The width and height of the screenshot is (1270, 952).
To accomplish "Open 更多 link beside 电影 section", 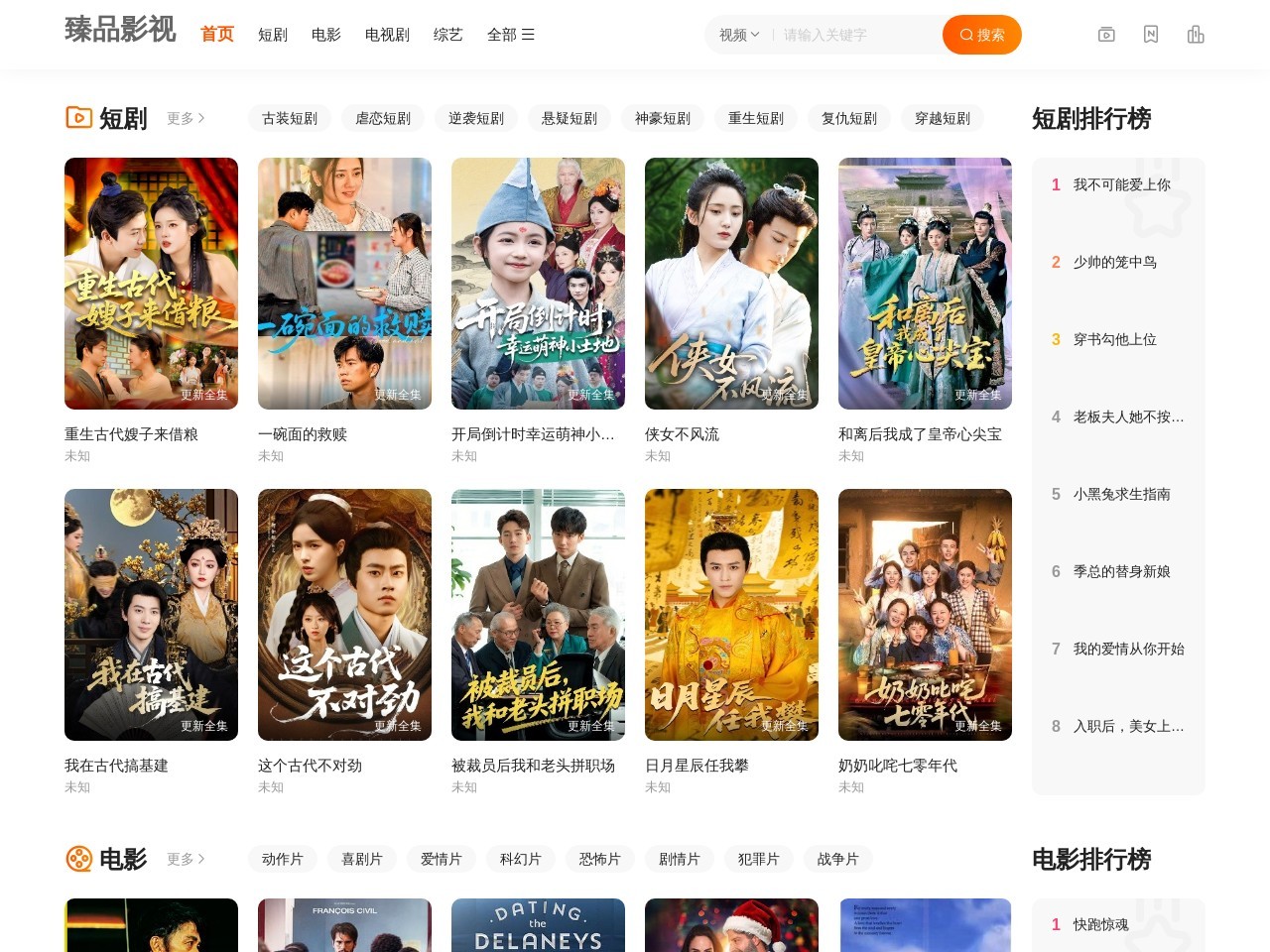I will pos(186,859).
